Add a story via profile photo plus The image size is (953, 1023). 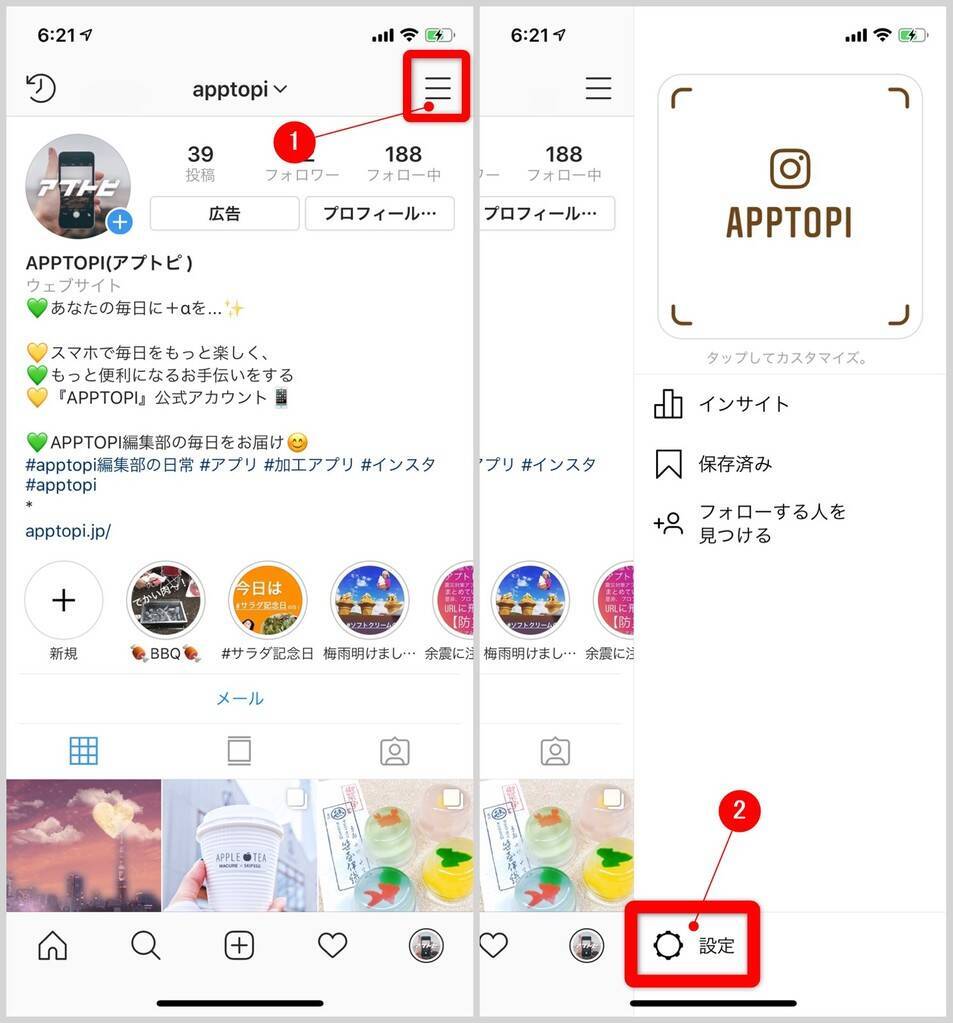pyautogui.click(x=120, y=222)
